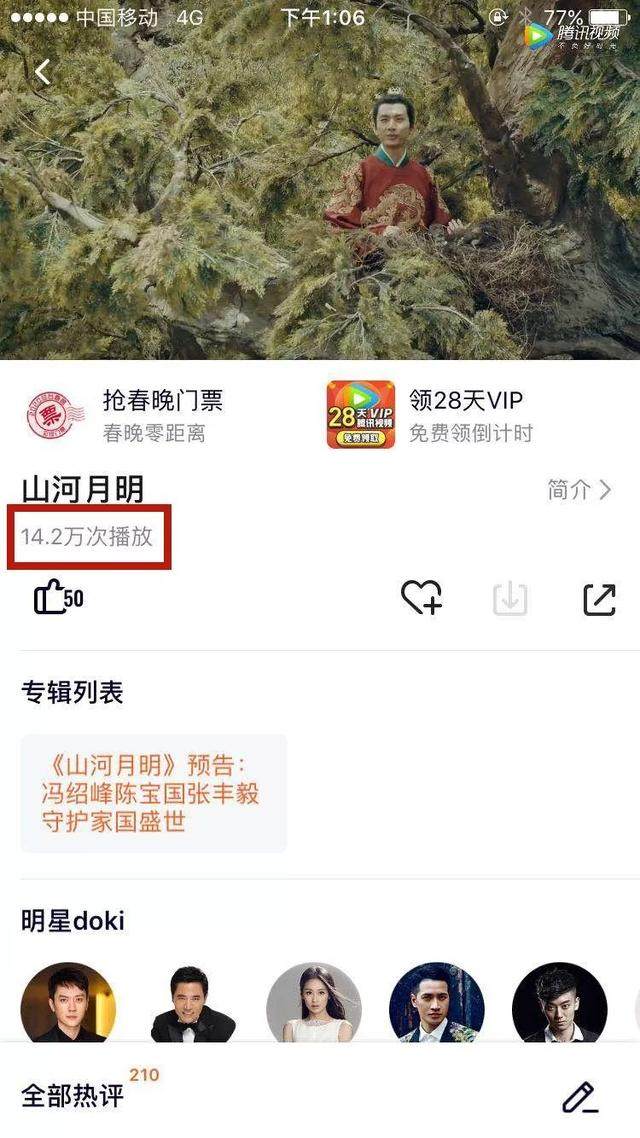This screenshot has width=640, height=1138.
Task: Expand the 简介 introduction
Action: [579, 489]
